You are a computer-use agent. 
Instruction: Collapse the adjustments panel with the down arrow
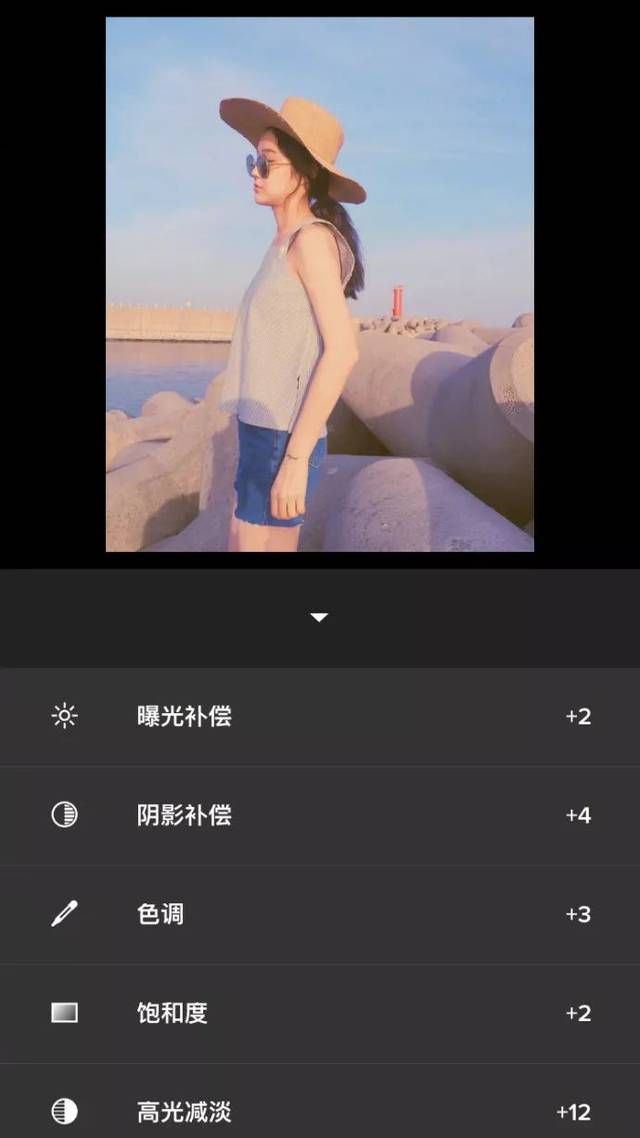(x=319, y=618)
